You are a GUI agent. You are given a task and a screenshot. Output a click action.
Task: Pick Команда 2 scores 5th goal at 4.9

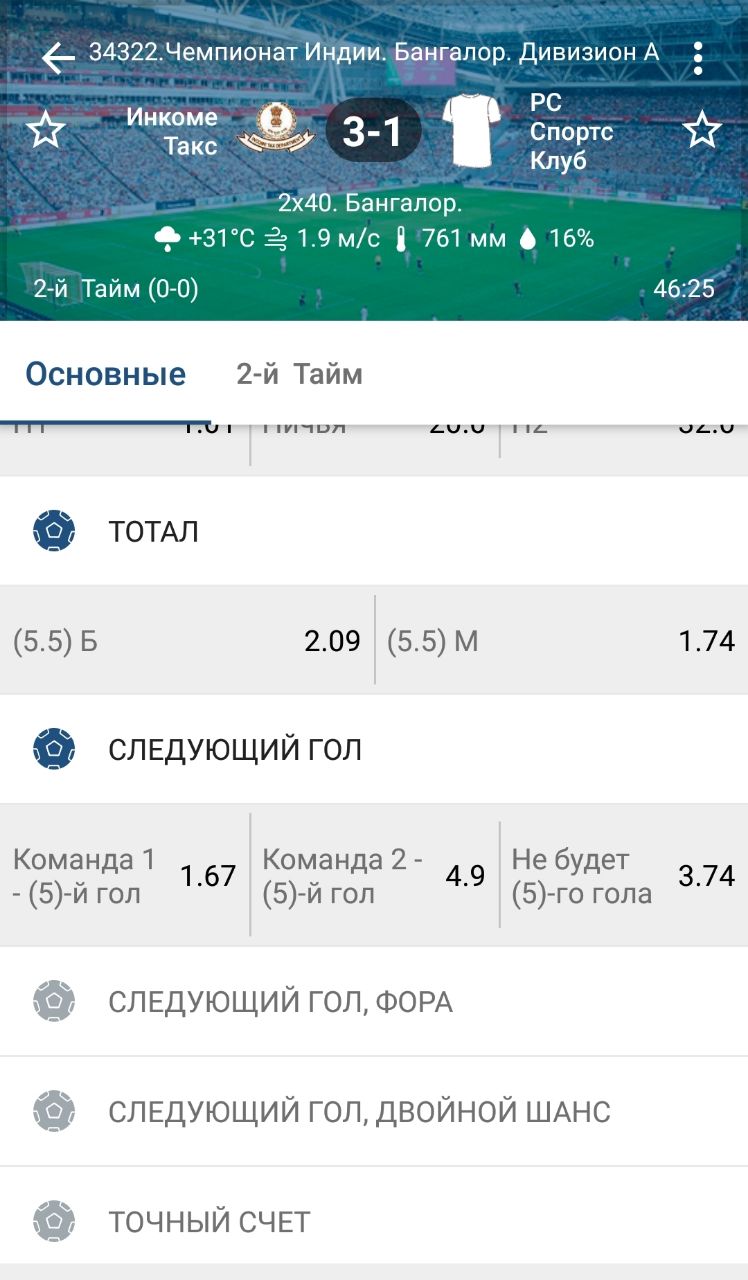(x=373, y=876)
